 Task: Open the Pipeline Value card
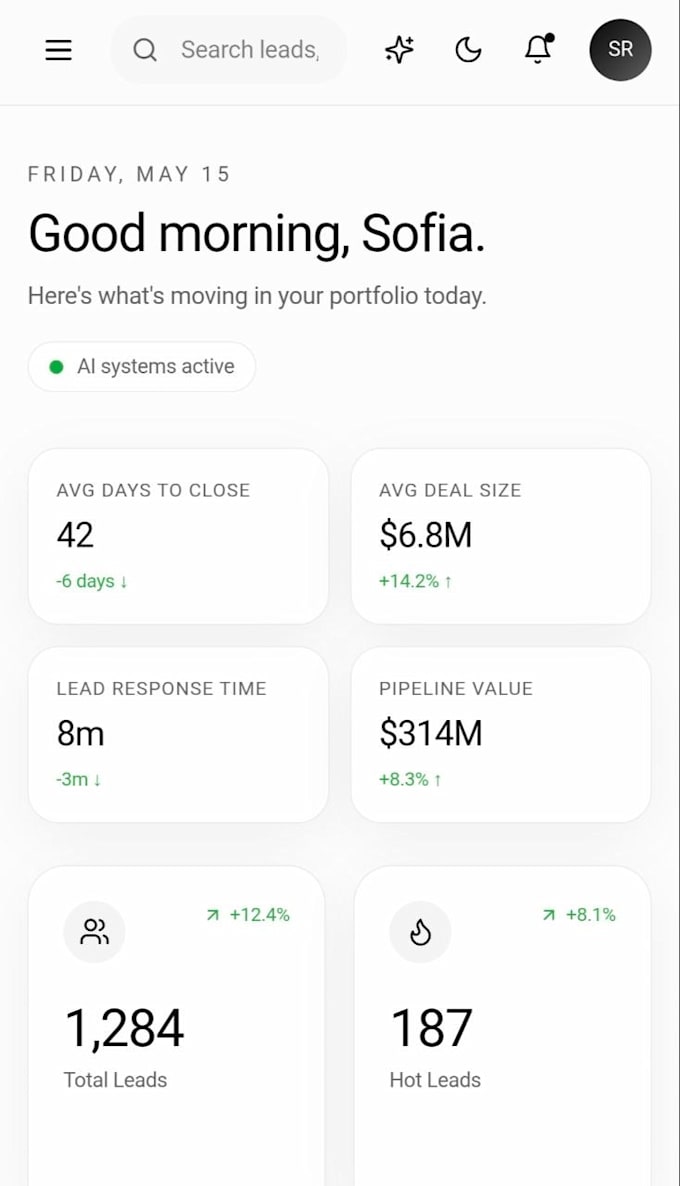coord(501,734)
